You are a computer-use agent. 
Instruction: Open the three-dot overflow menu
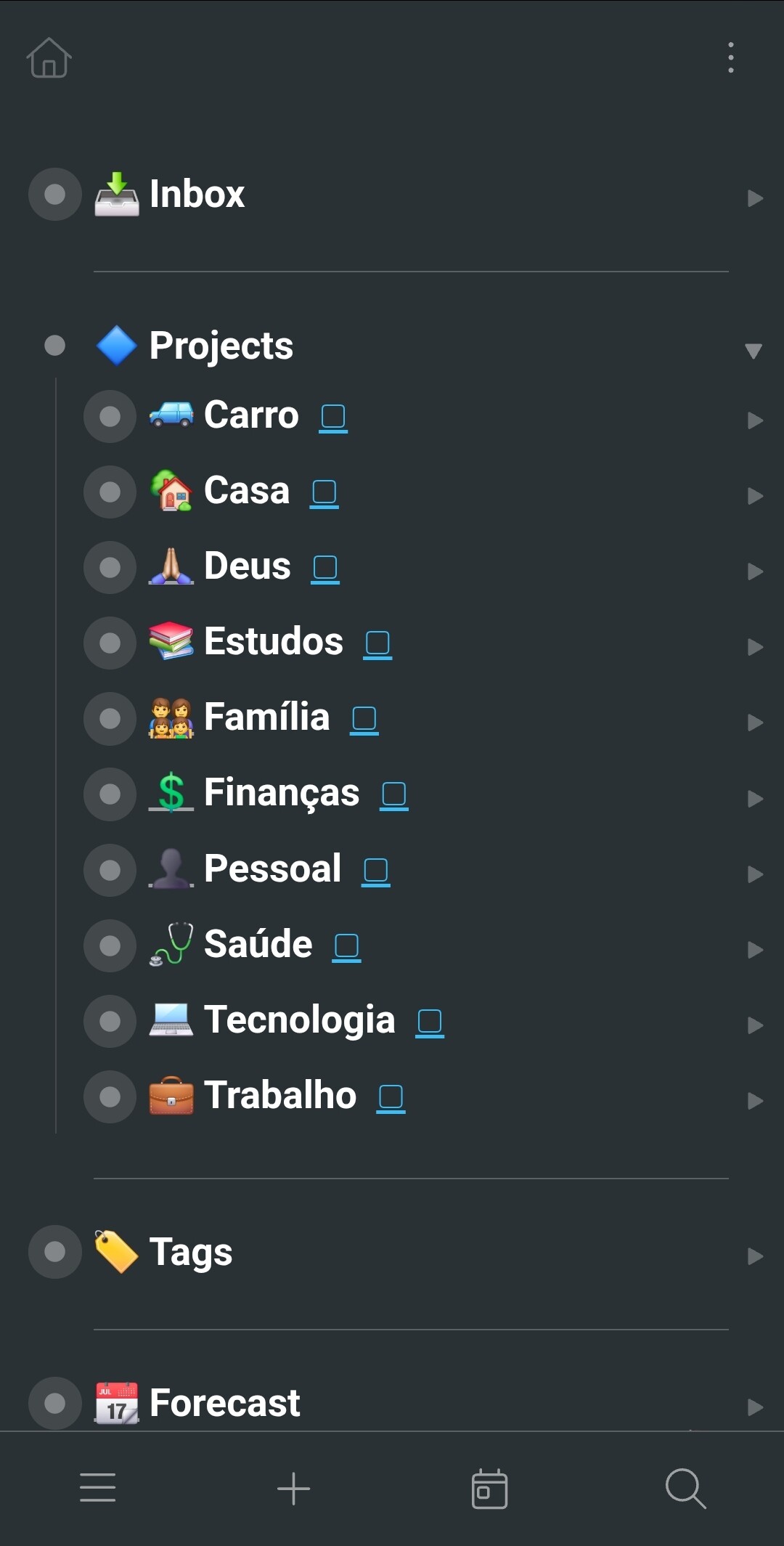(730, 57)
